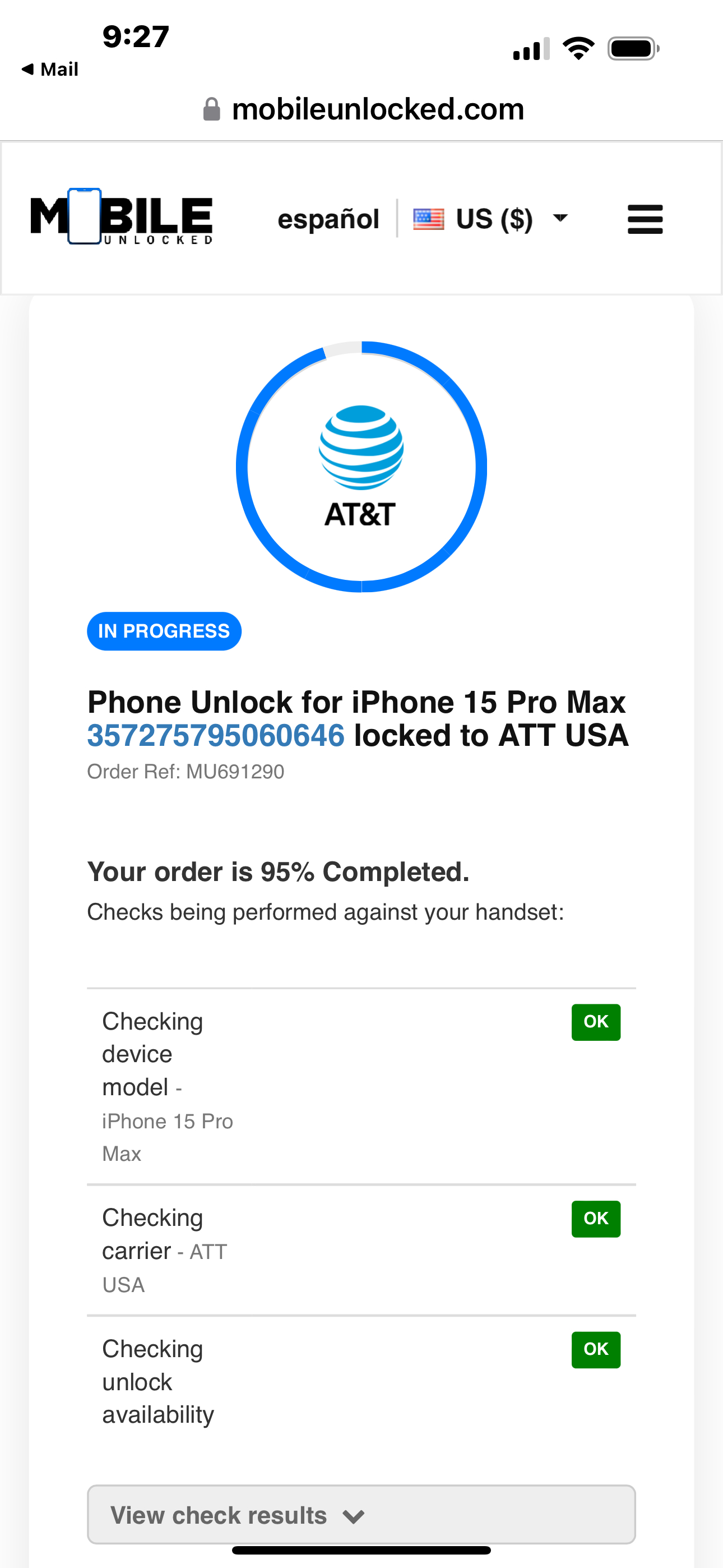The image size is (723, 1568).
Task: Click the IMEI link 357275795060646
Action: pos(215,735)
